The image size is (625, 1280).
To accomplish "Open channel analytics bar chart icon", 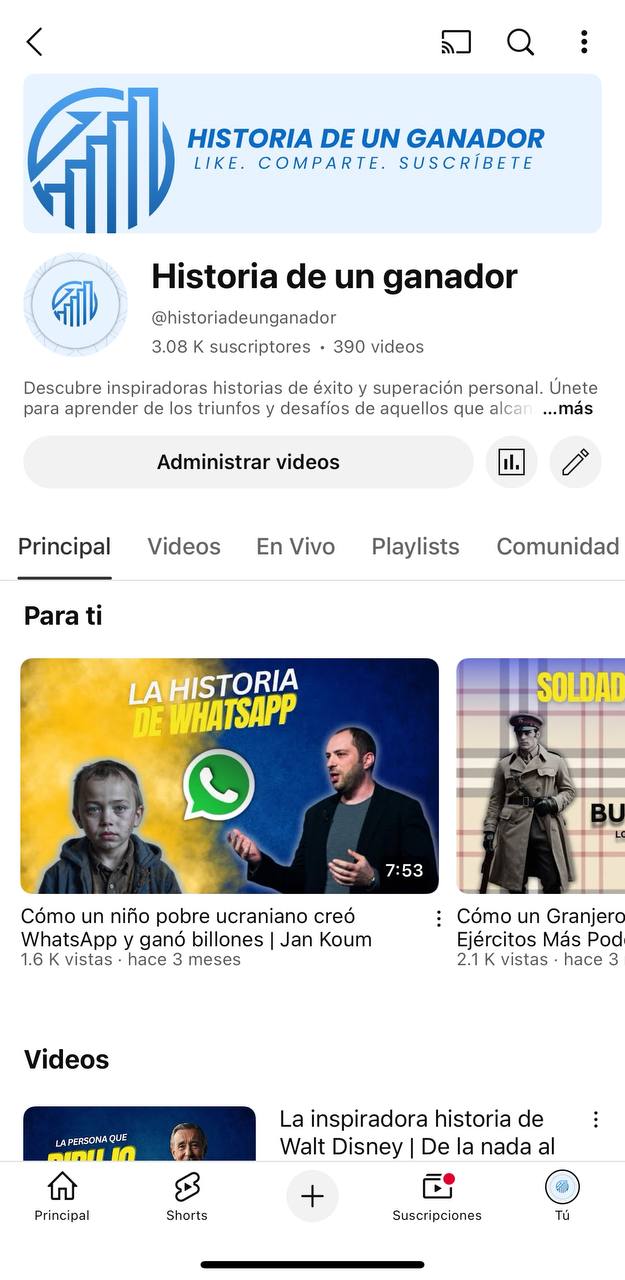I will click(511, 462).
